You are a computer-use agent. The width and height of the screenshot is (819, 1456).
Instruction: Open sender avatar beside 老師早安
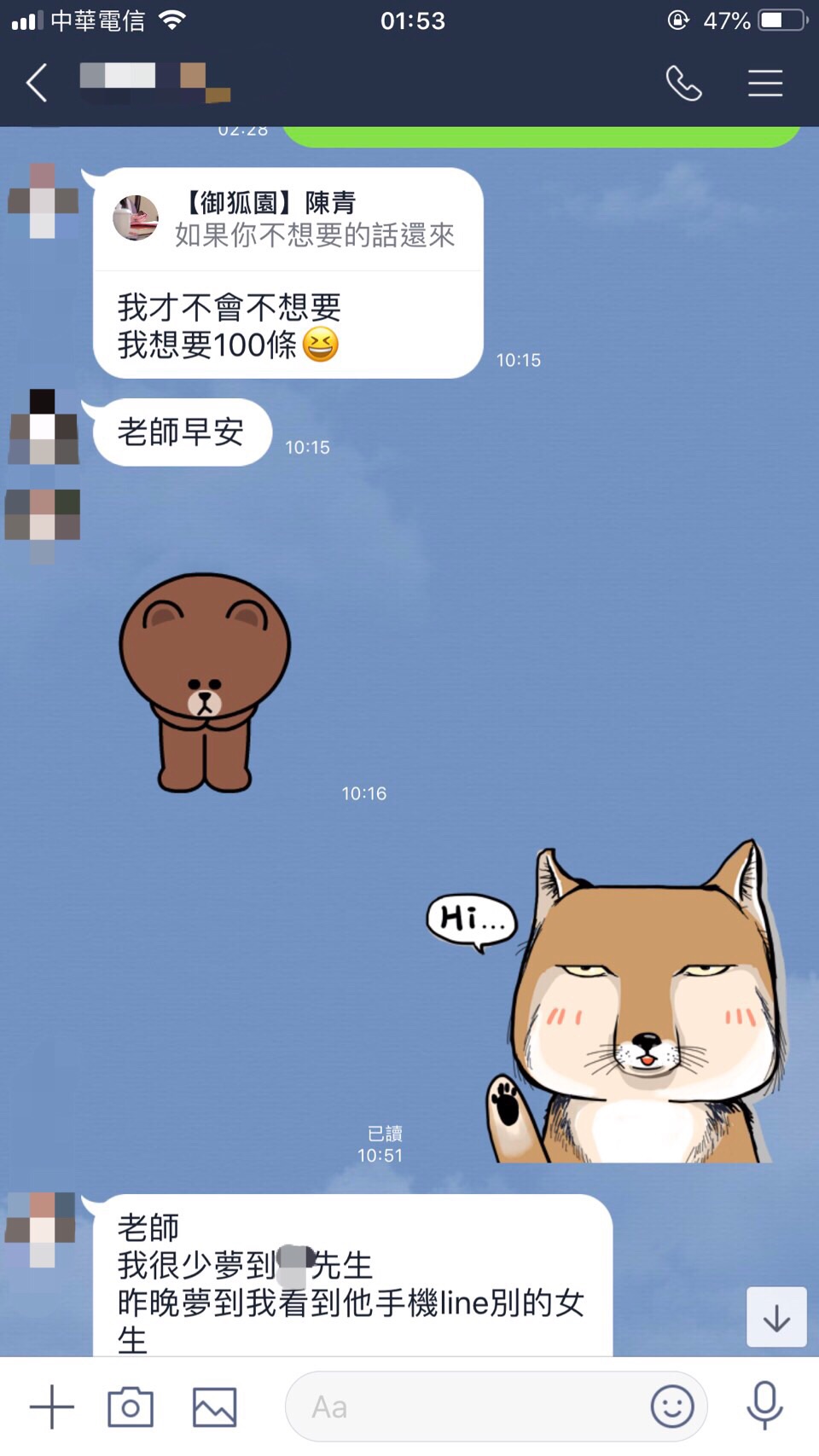click(43, 426)
